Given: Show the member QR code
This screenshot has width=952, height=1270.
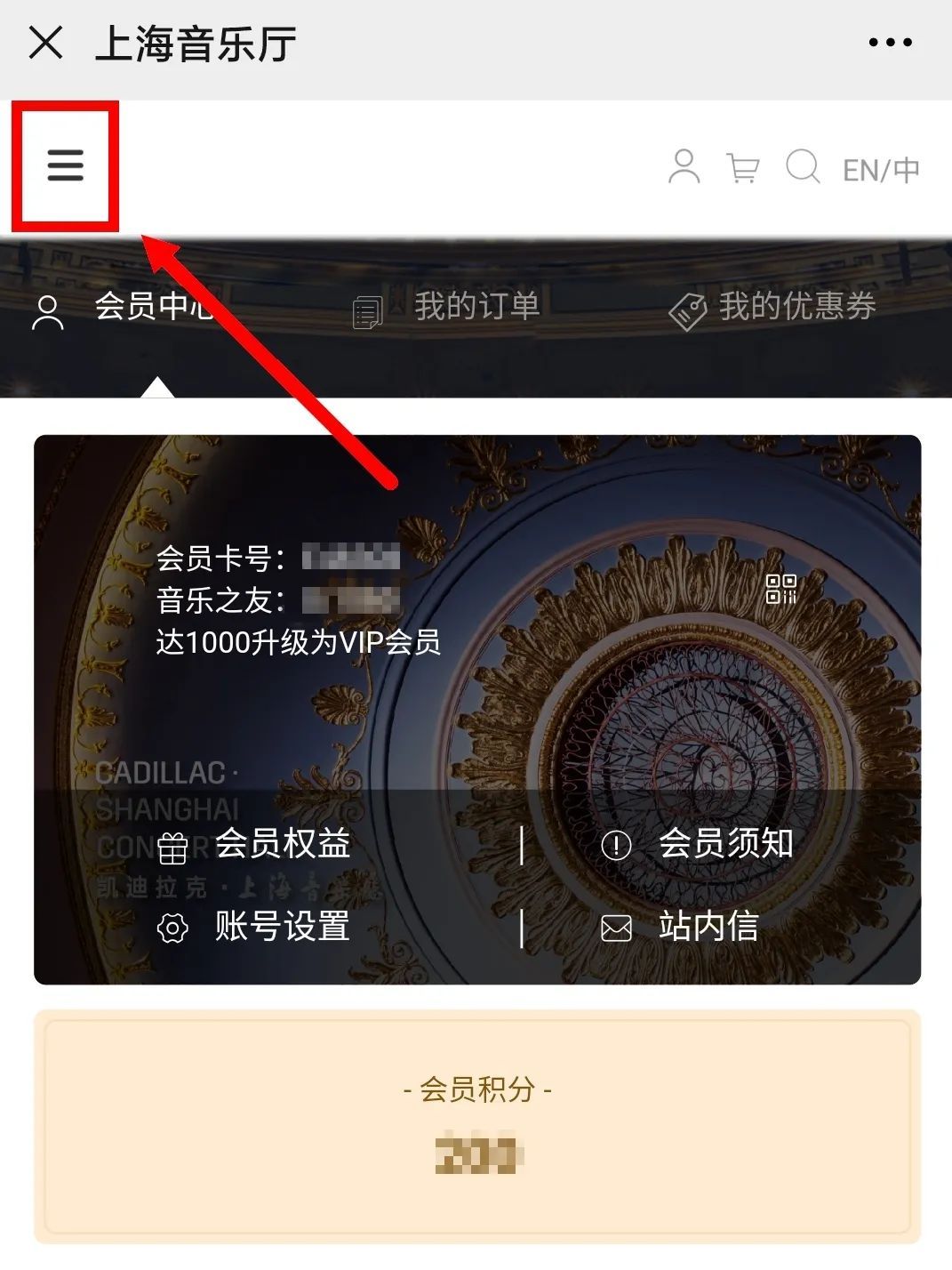Looking at the screenshot, I should pyautogui.click(x=781, y=589).
